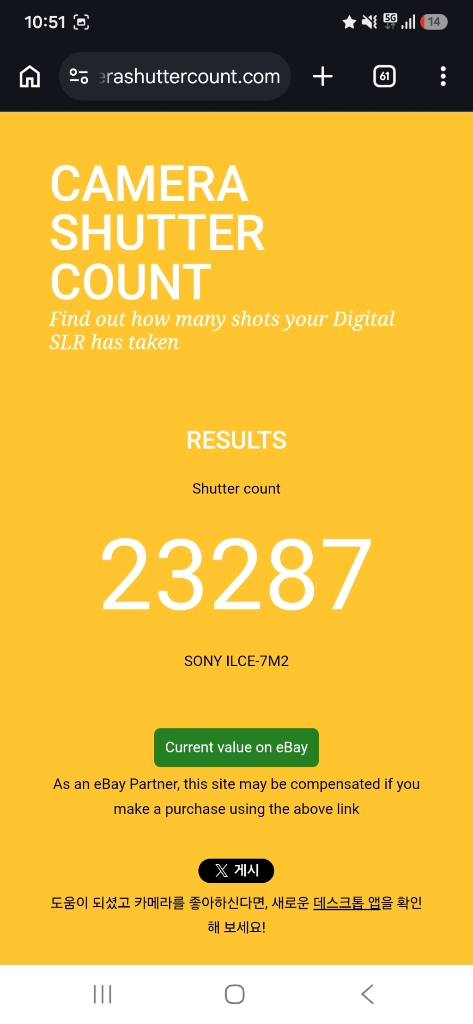Image resolution: width=473 pixels, height=1024 pixels.
Task: Open the browser overflow menu
Action: (x=443, y=76)
